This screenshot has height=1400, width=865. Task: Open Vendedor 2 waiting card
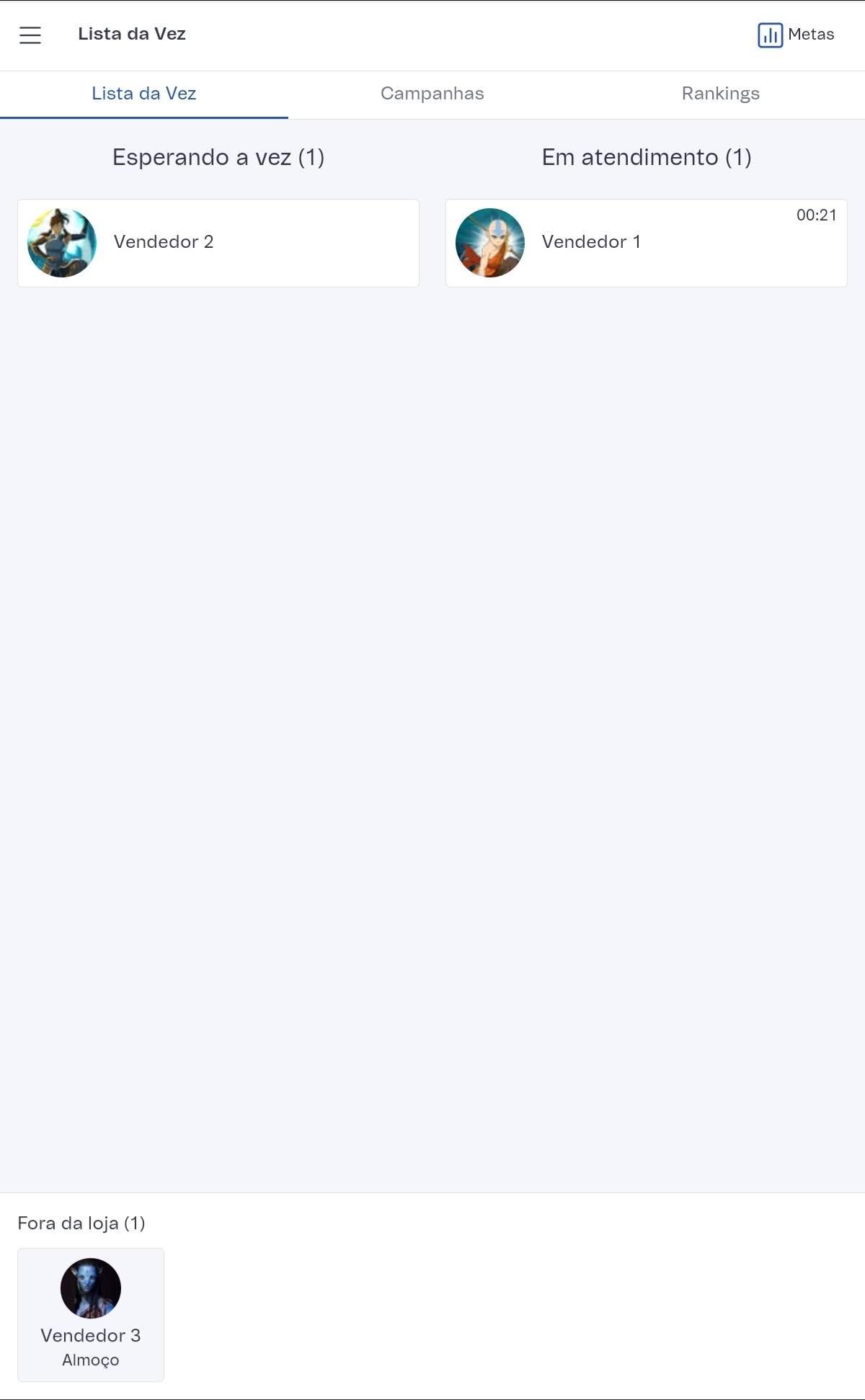coord(218,243)
